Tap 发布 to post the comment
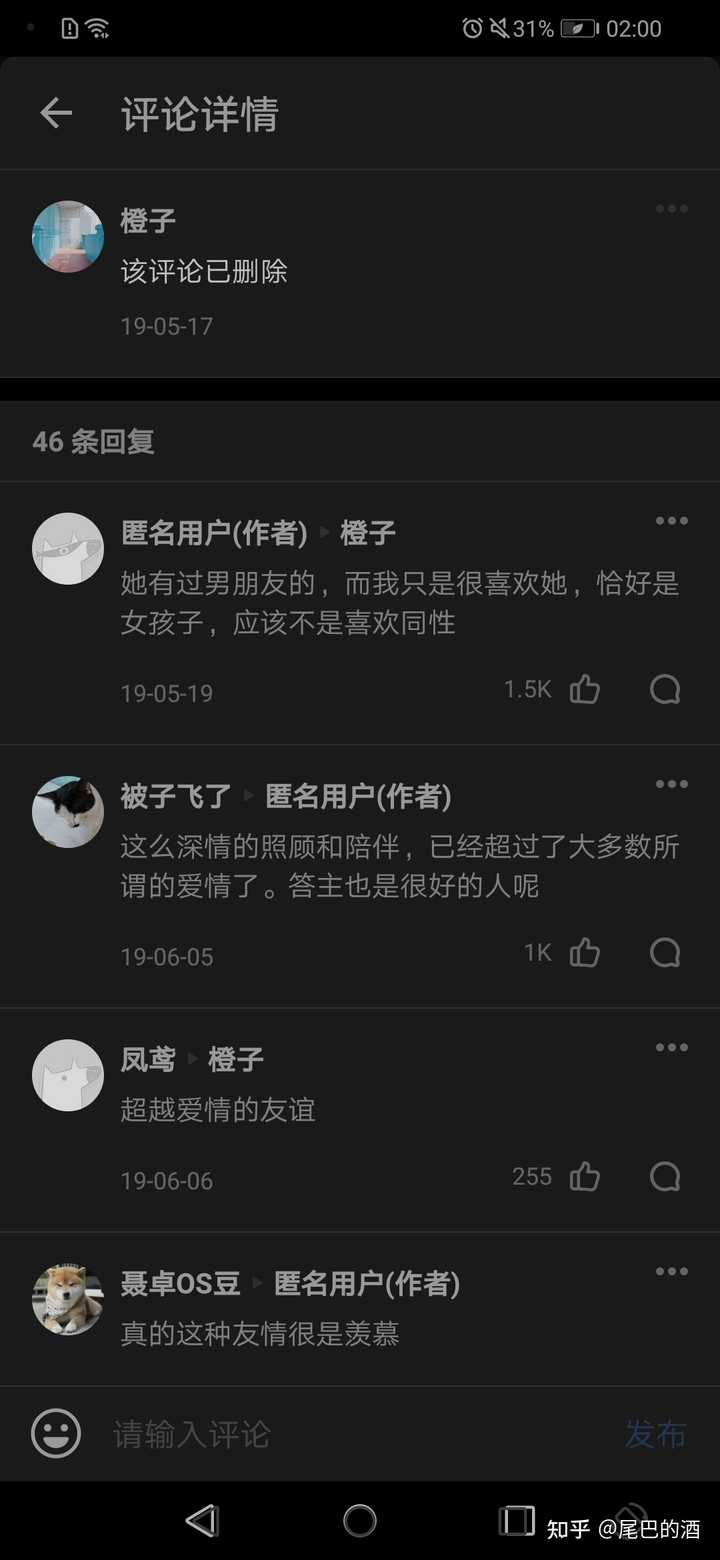 coord(655,1434)
